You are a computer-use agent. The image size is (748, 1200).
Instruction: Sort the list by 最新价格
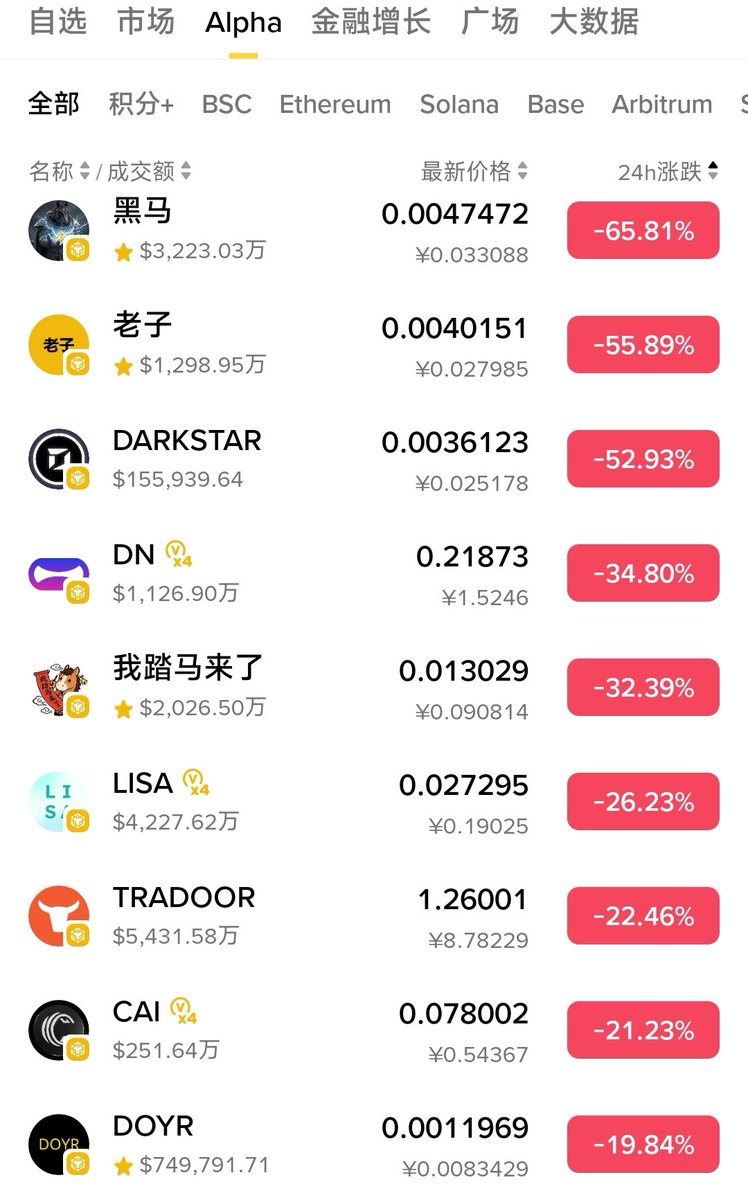(x=474, y=172)
